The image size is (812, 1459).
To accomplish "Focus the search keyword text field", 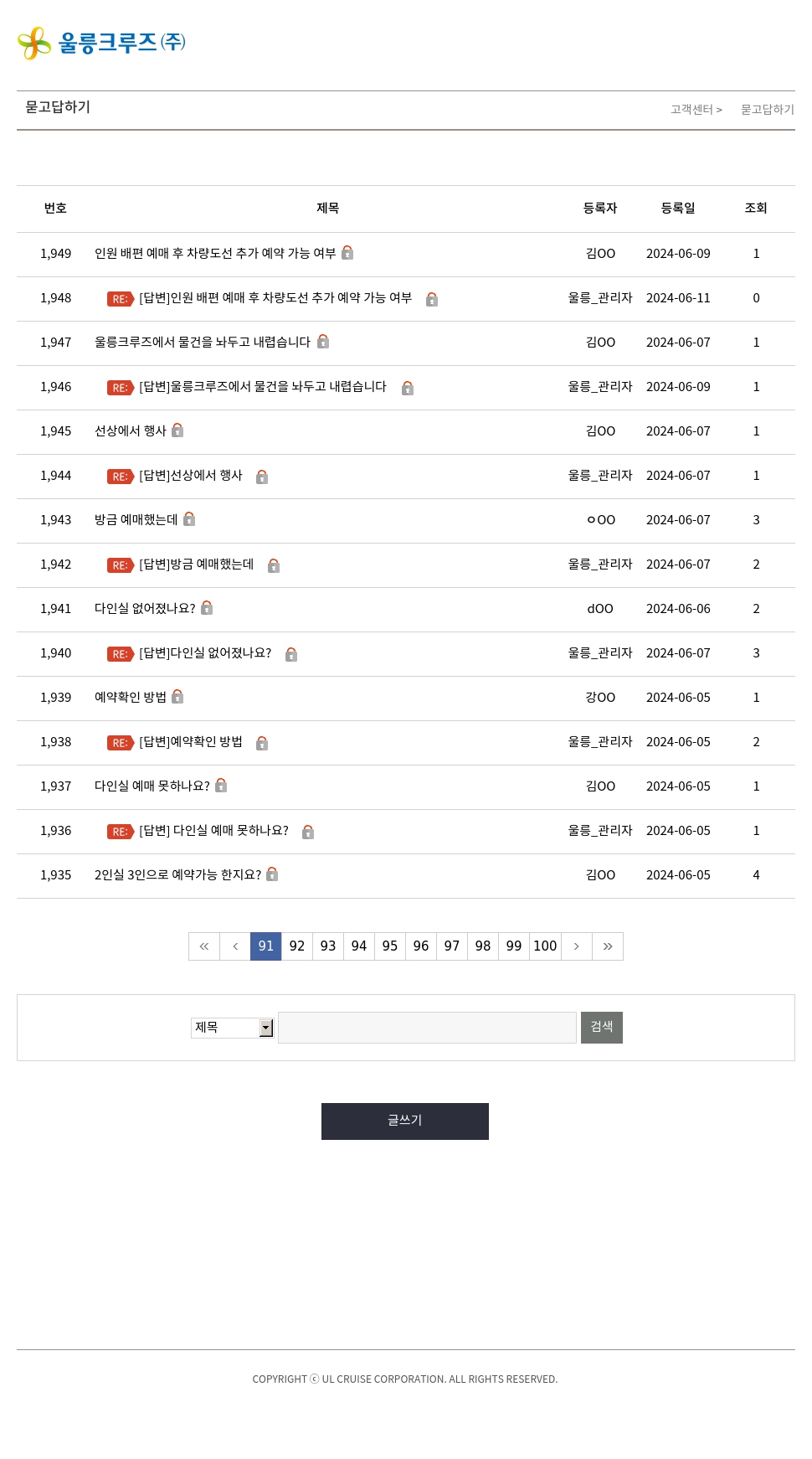I will [427, 1028].
